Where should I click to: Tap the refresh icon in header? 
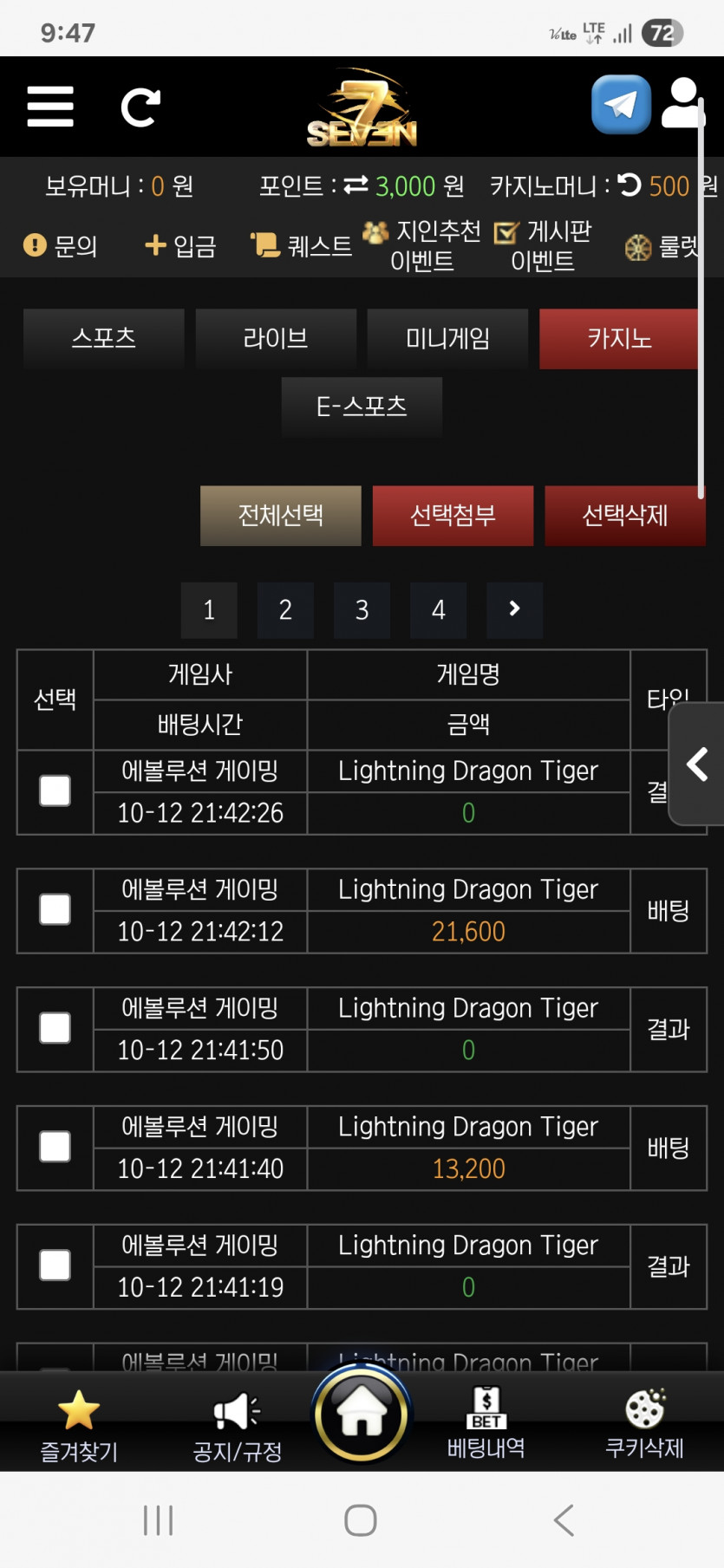point(140,107)
